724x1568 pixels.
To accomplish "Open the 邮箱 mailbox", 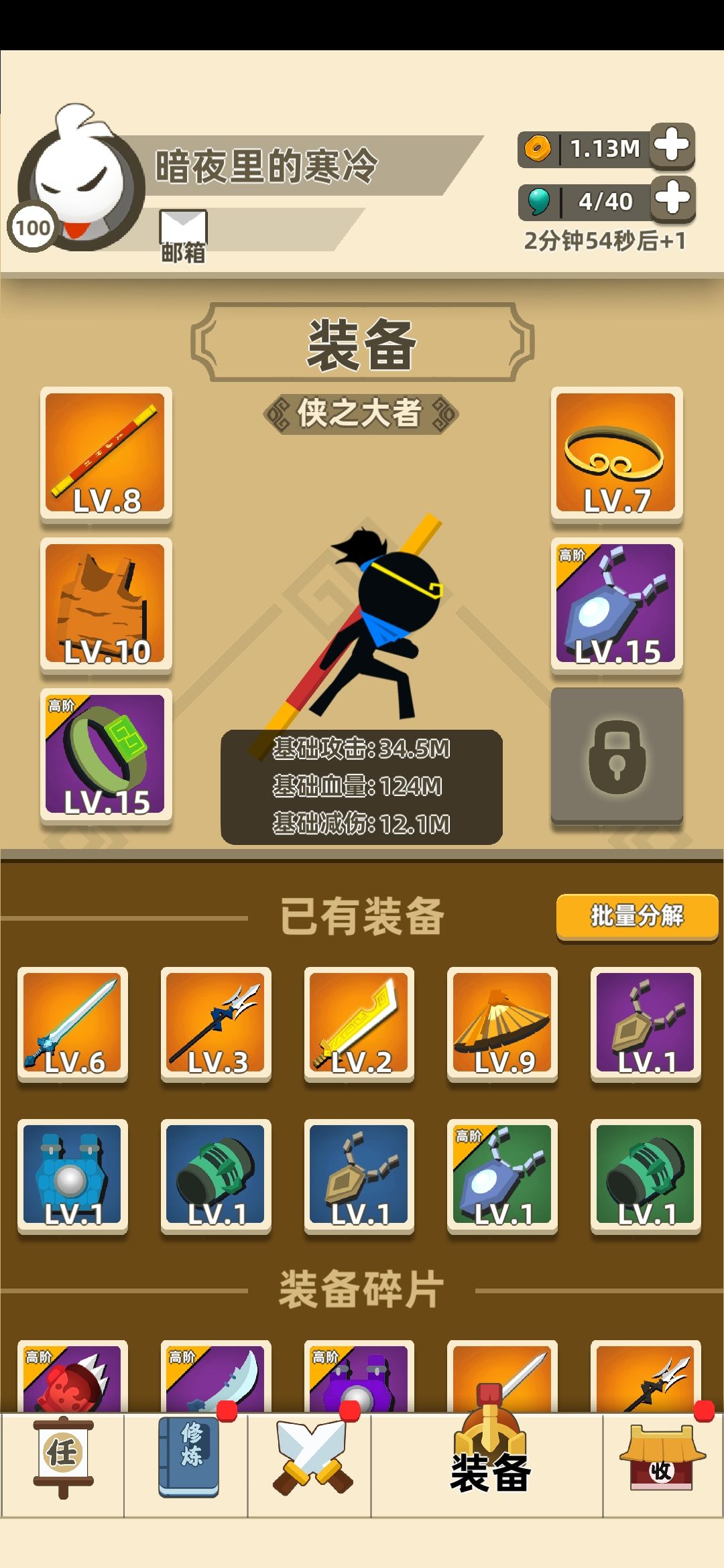I will tap(183, 236).
